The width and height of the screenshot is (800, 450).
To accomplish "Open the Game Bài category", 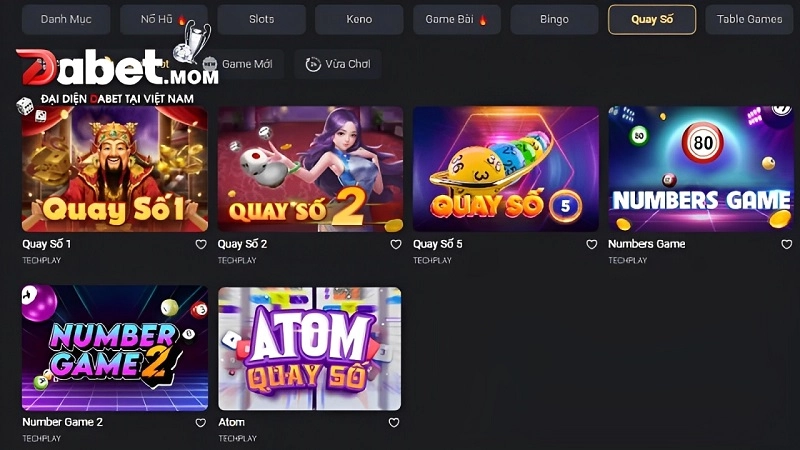I will point(457,19).
